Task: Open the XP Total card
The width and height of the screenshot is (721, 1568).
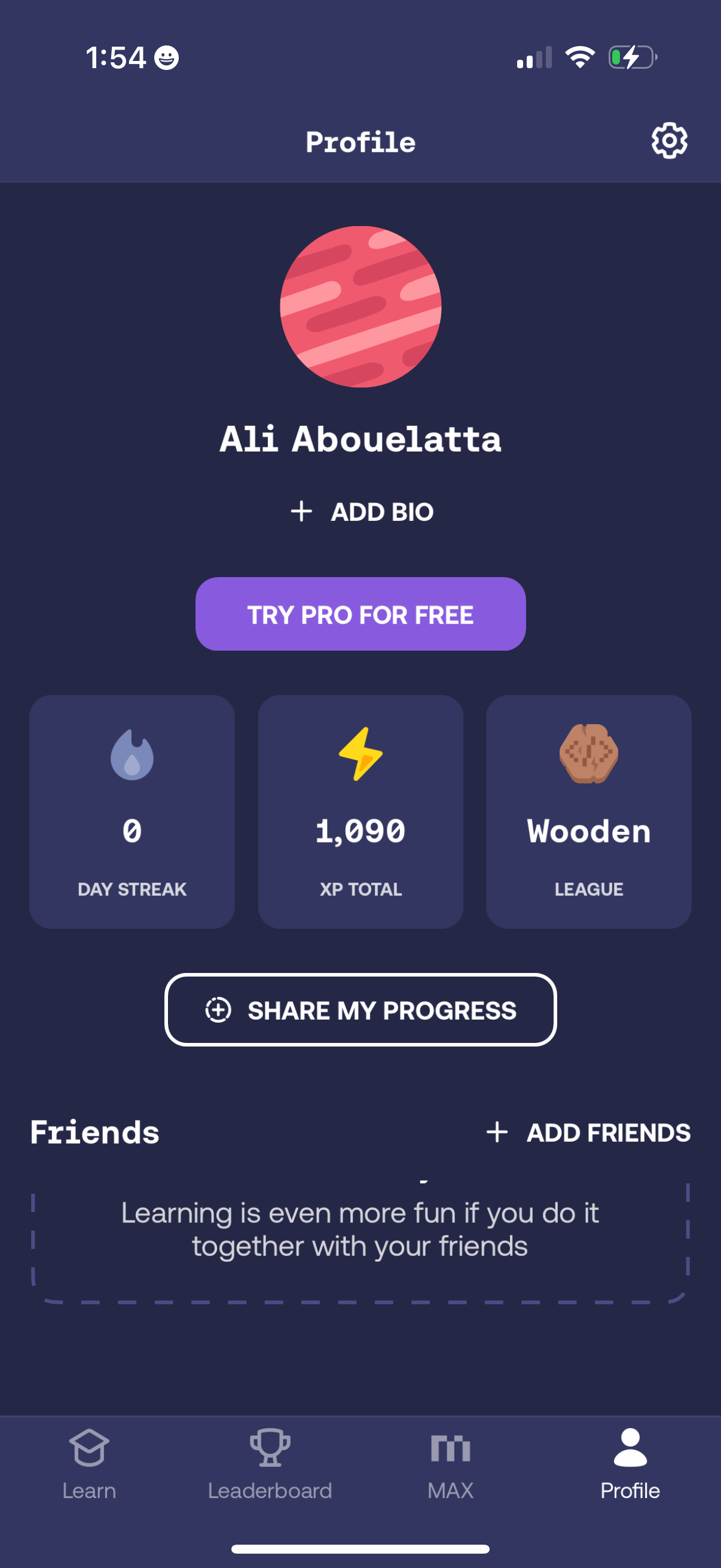Action: tap(360, 812)
